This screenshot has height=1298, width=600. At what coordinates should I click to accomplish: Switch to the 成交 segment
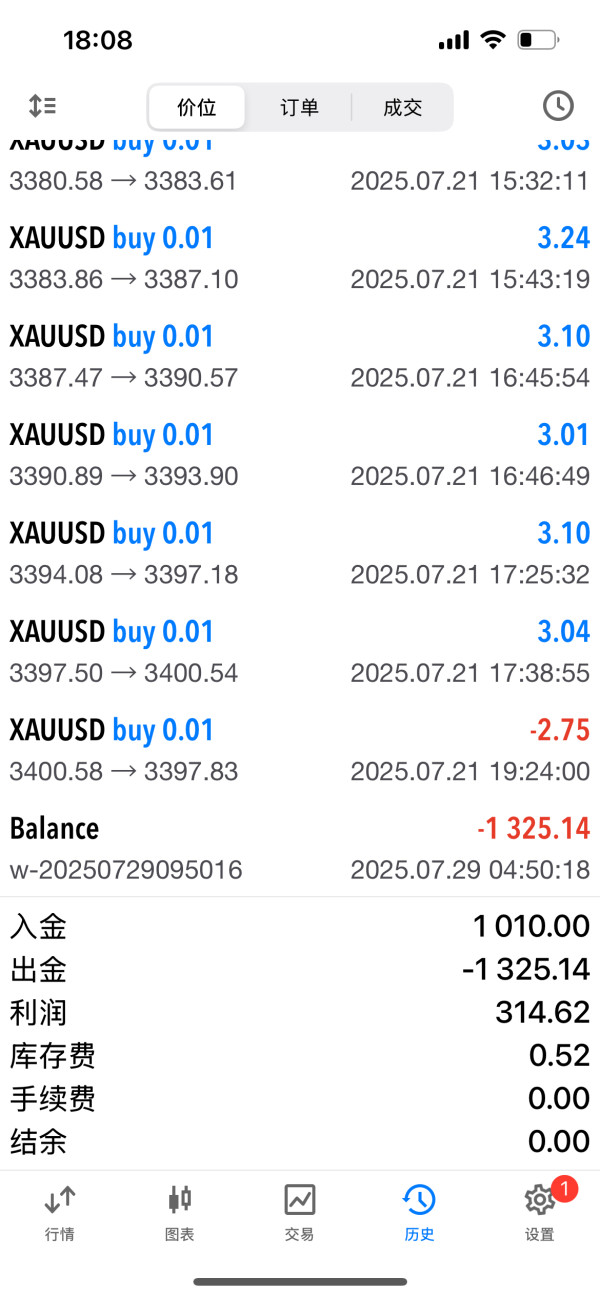click(402, 108)
